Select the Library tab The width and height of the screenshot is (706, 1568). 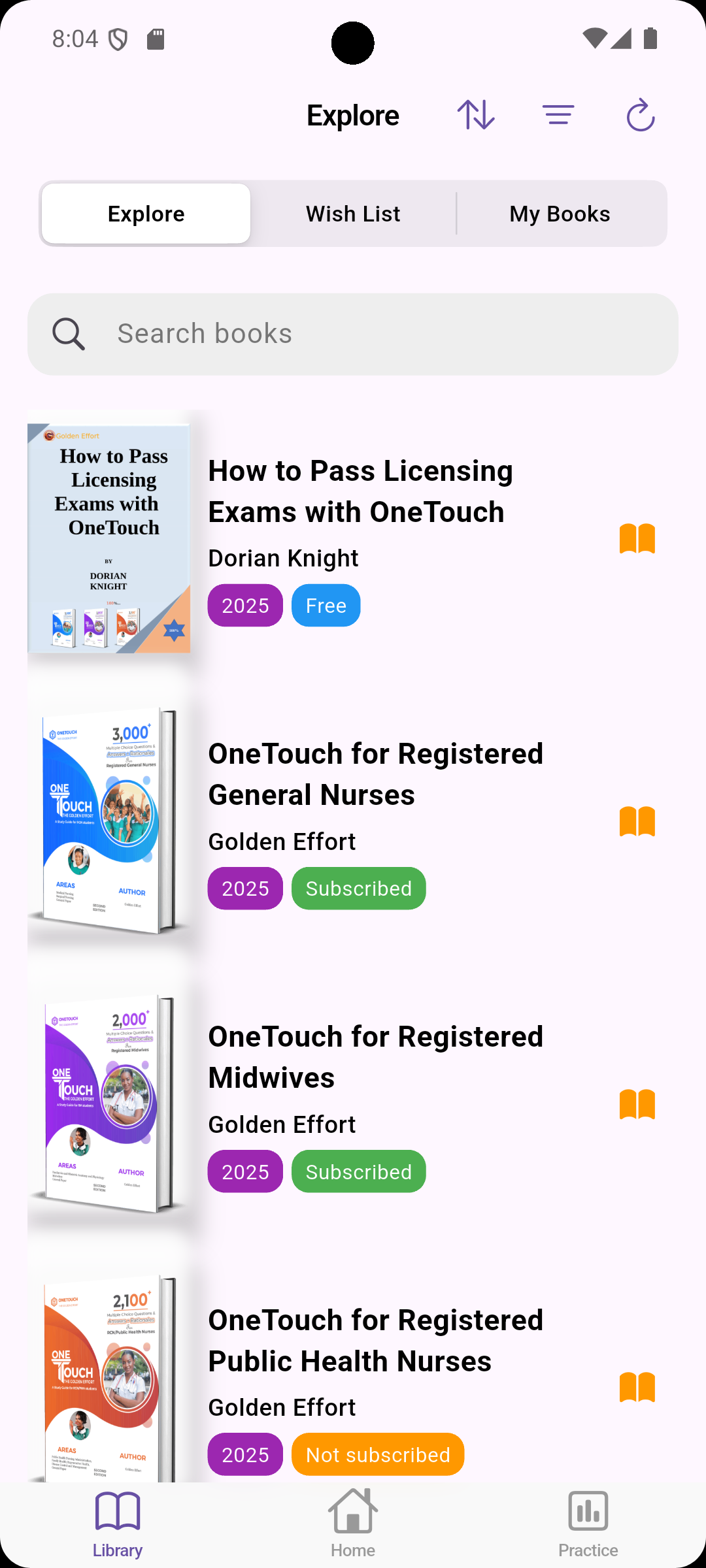click(118, 1524)
